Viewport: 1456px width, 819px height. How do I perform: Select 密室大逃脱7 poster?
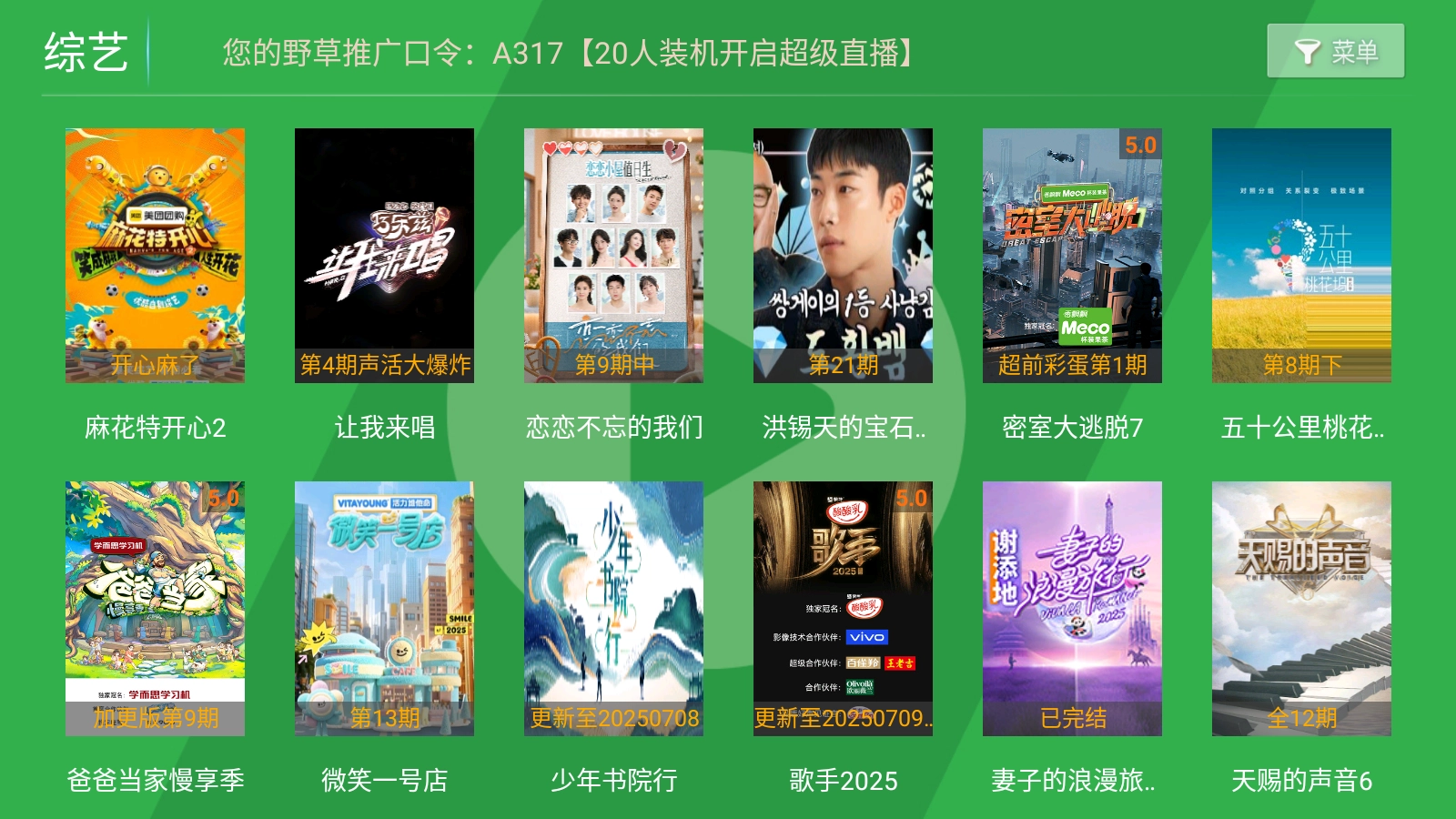pos(1072,256)
